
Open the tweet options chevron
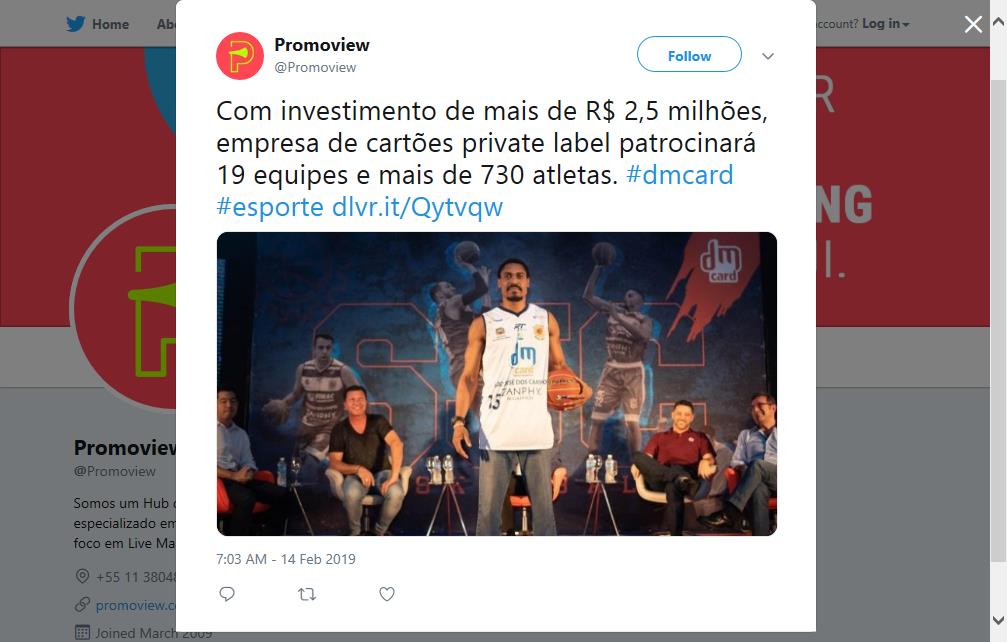768,56
